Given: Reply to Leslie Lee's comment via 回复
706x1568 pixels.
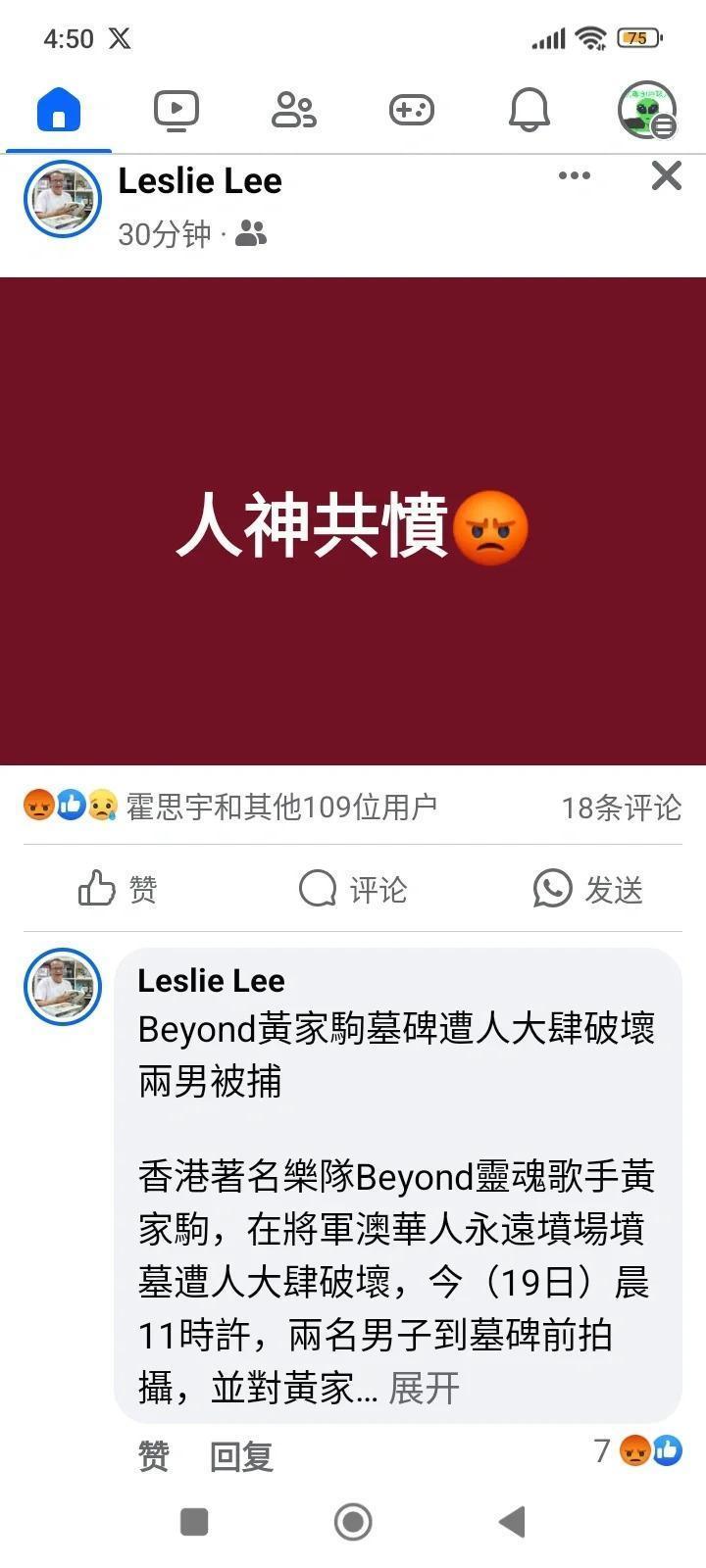Looking at the screenshot, I should tap(241, 1456).
